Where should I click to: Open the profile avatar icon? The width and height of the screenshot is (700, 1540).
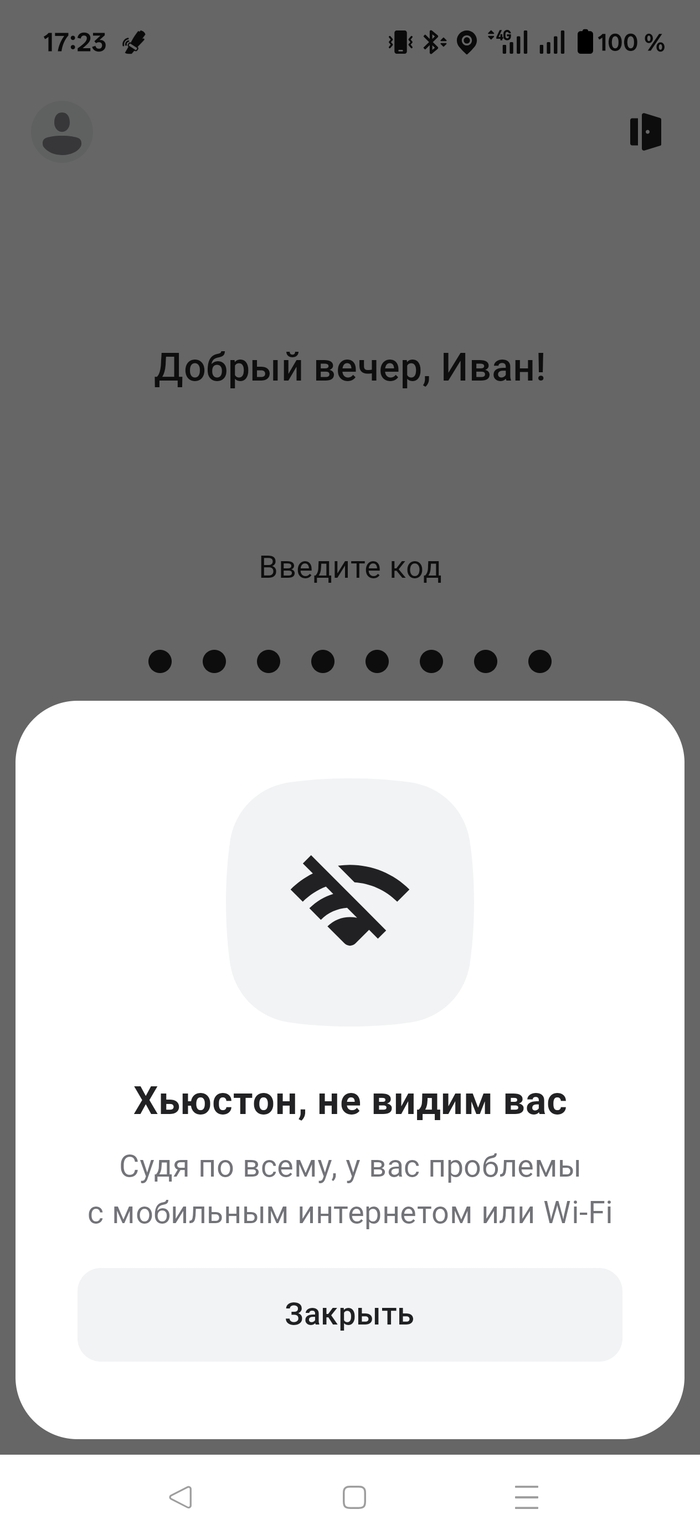click(x=62, y=131)
